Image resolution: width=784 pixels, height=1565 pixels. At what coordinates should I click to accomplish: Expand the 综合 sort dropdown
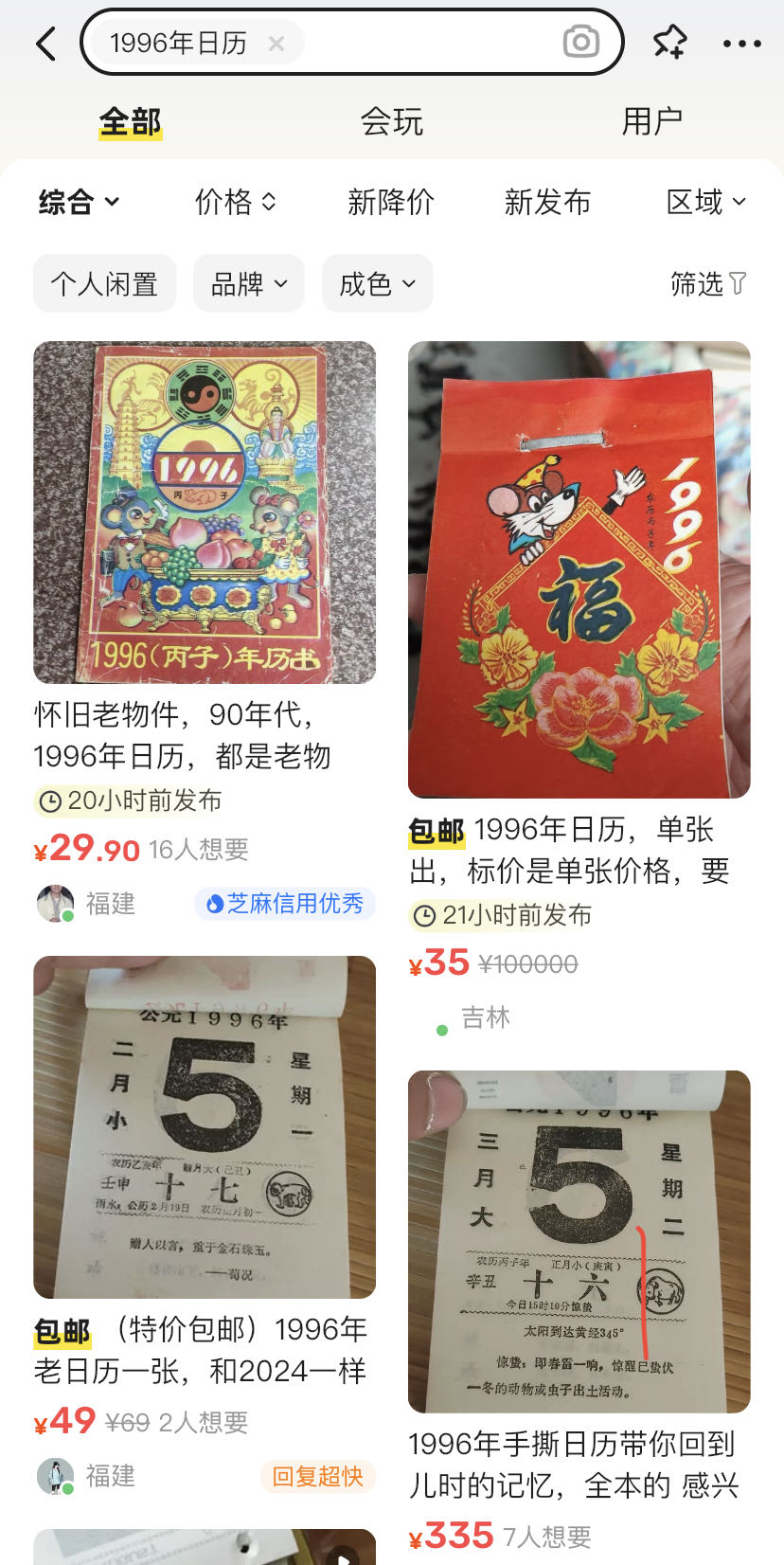coord(80,202)
